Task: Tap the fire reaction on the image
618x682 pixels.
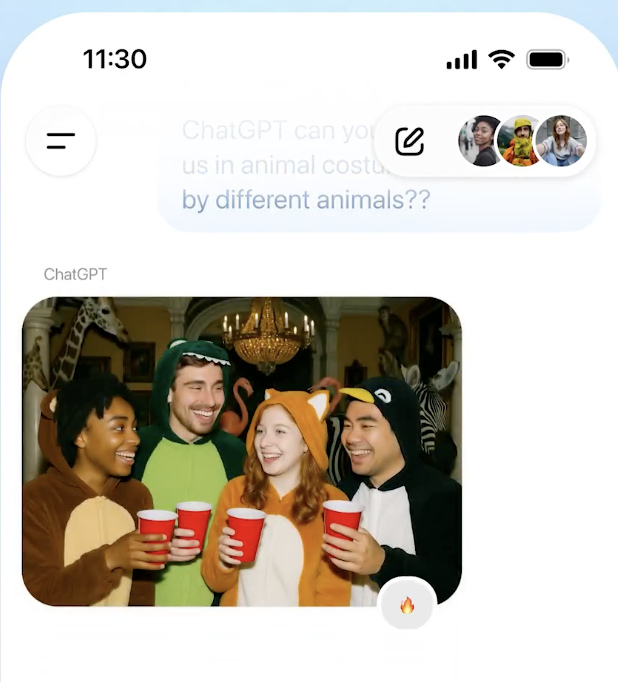Action: click(407, 604)
